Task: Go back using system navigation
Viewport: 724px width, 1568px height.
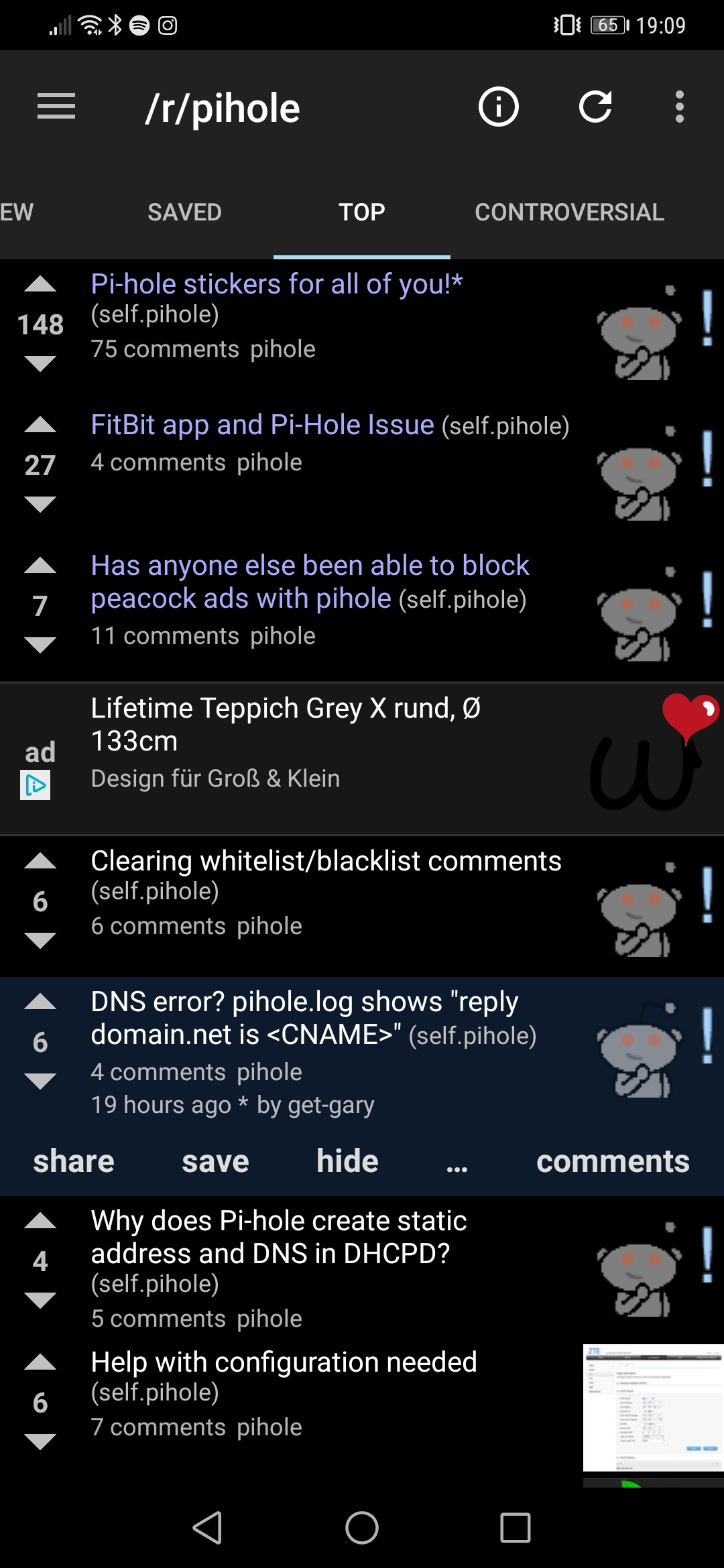Action: pos(207,1528)
